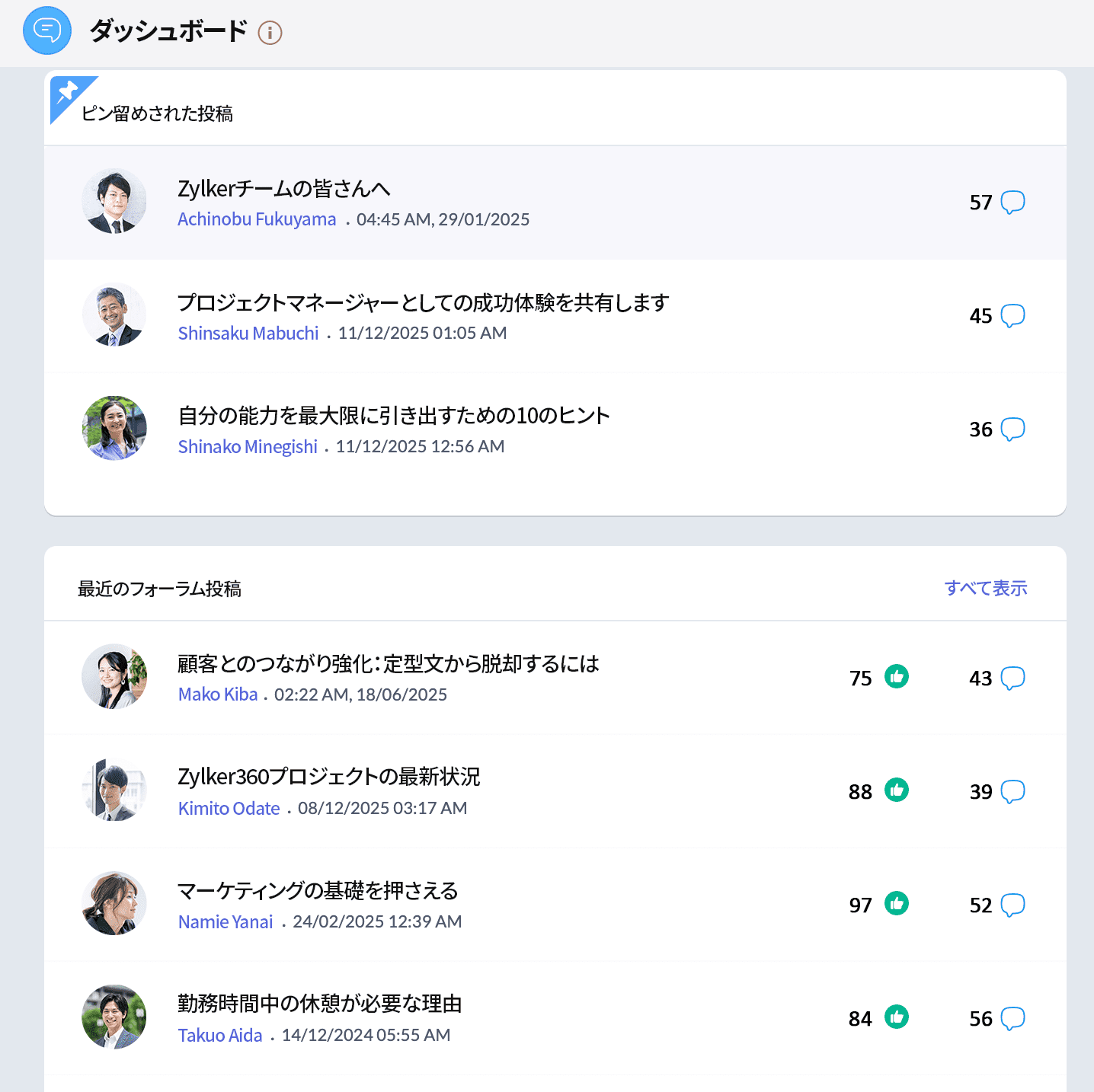1094x1092 pixels.
Task: Open Takuo Aida's forum post
Action: click(319, 1004)
